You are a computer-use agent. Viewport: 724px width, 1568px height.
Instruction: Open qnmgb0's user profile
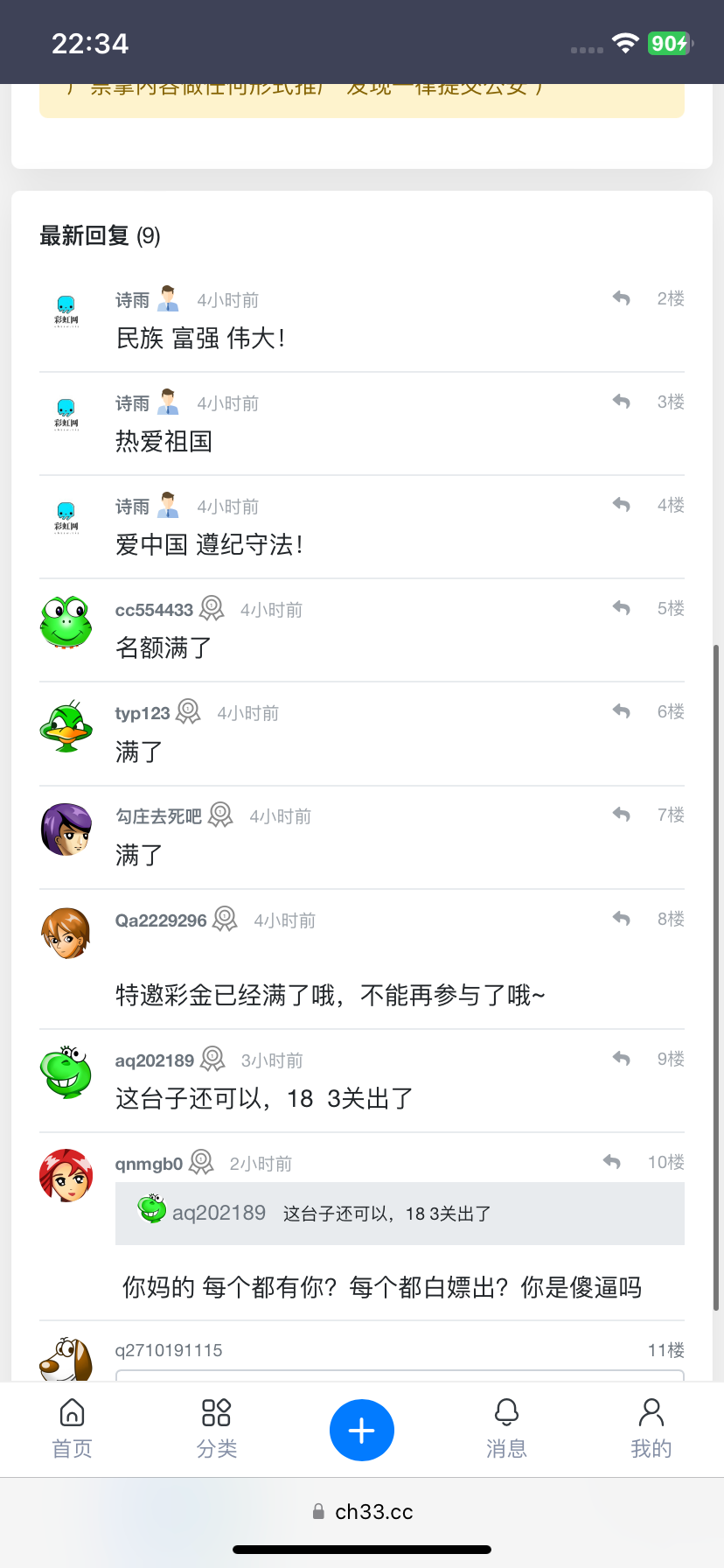(66, 1175)
